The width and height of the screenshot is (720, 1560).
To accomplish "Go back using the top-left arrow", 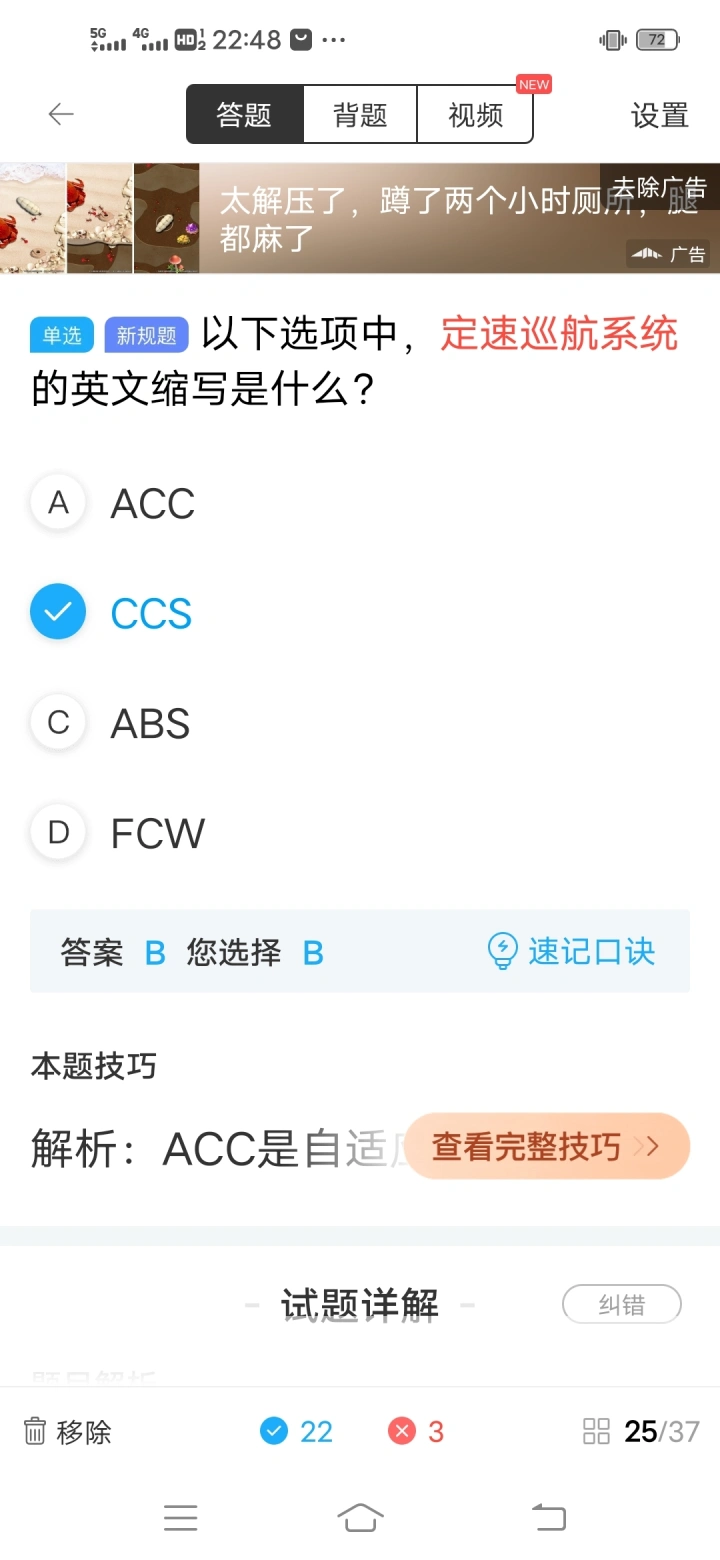I will click(61, 115).
